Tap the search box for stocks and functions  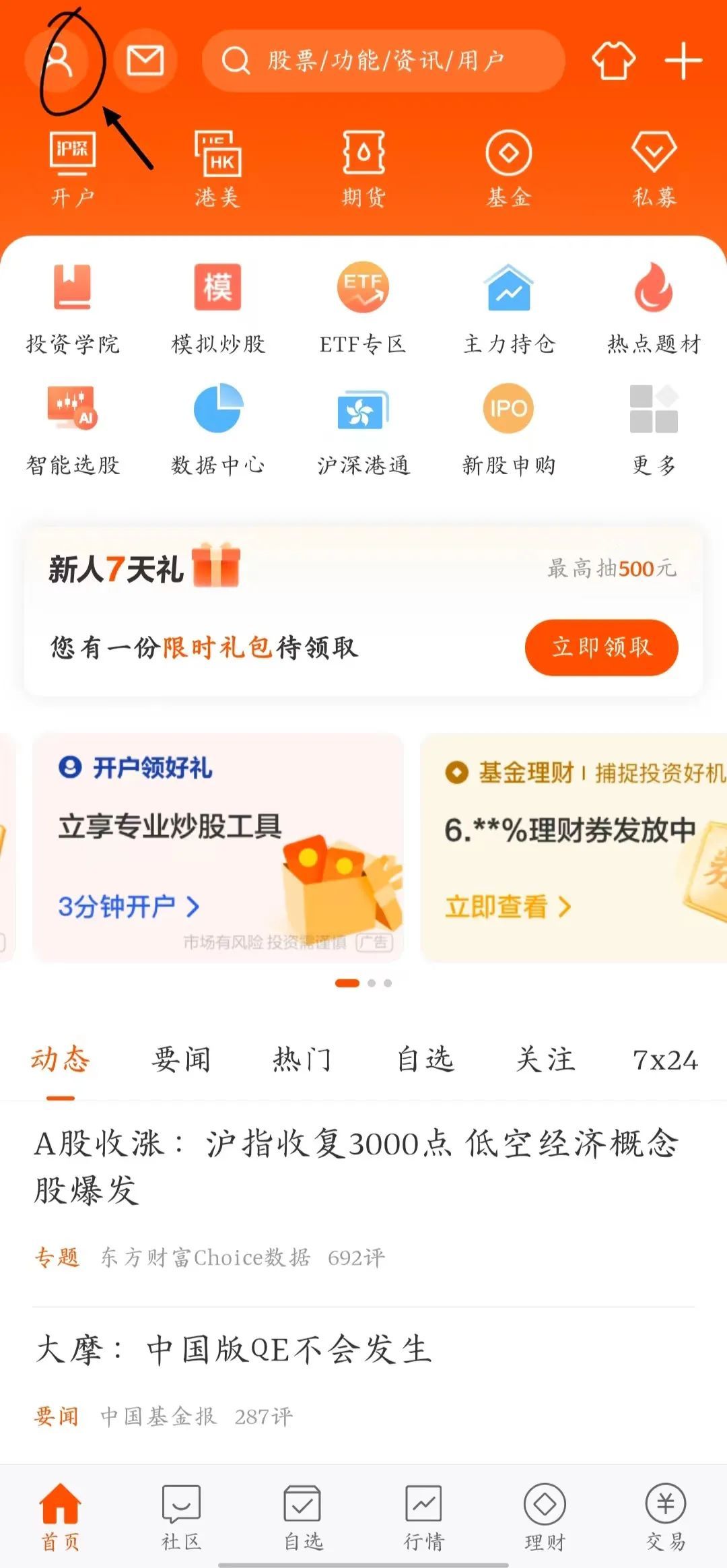[384, 61]
